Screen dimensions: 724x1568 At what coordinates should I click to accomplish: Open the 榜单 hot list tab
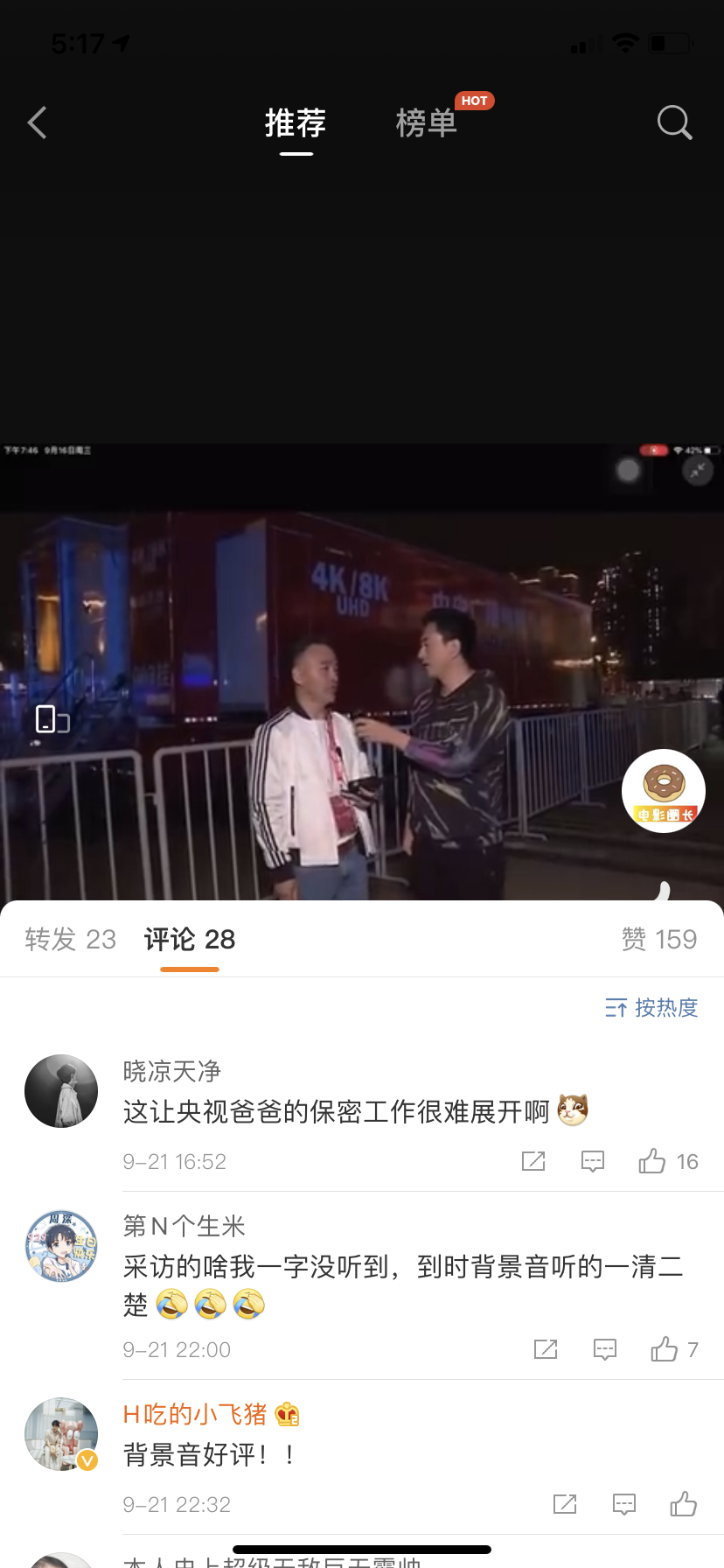(x=427, y=123)
